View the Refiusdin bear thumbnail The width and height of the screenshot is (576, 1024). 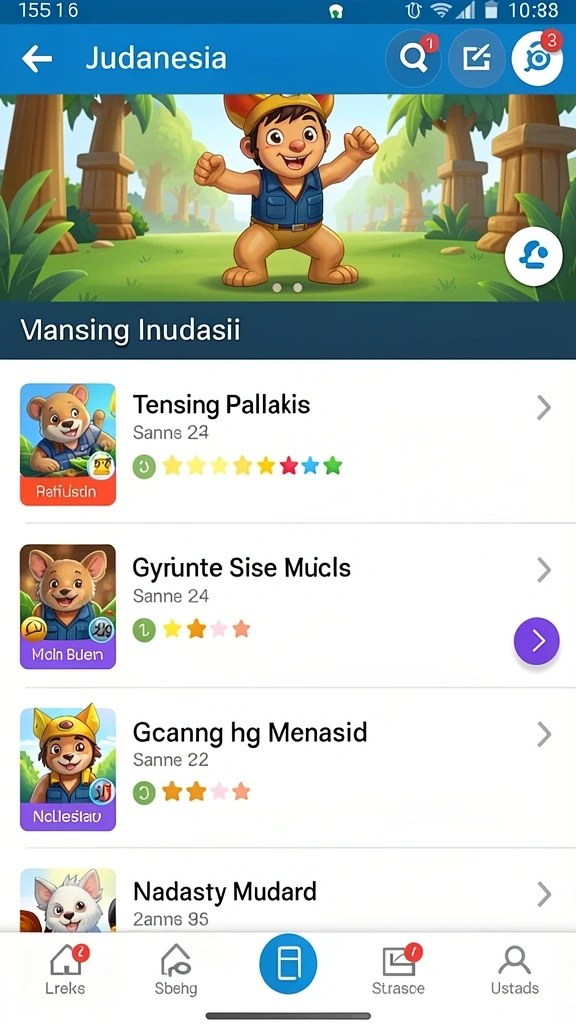click(68, 444)
